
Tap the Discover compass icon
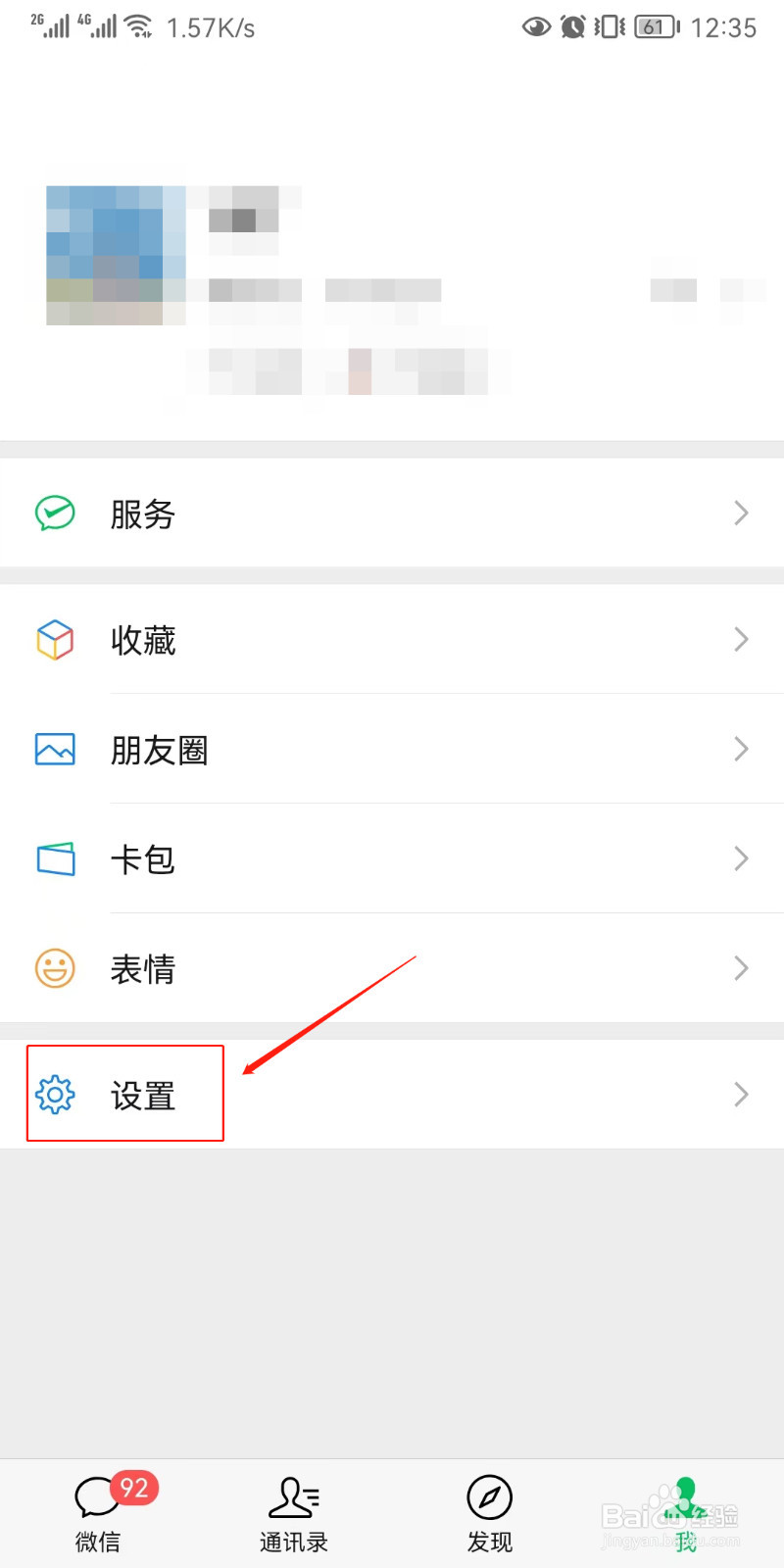coord(489,1496)
